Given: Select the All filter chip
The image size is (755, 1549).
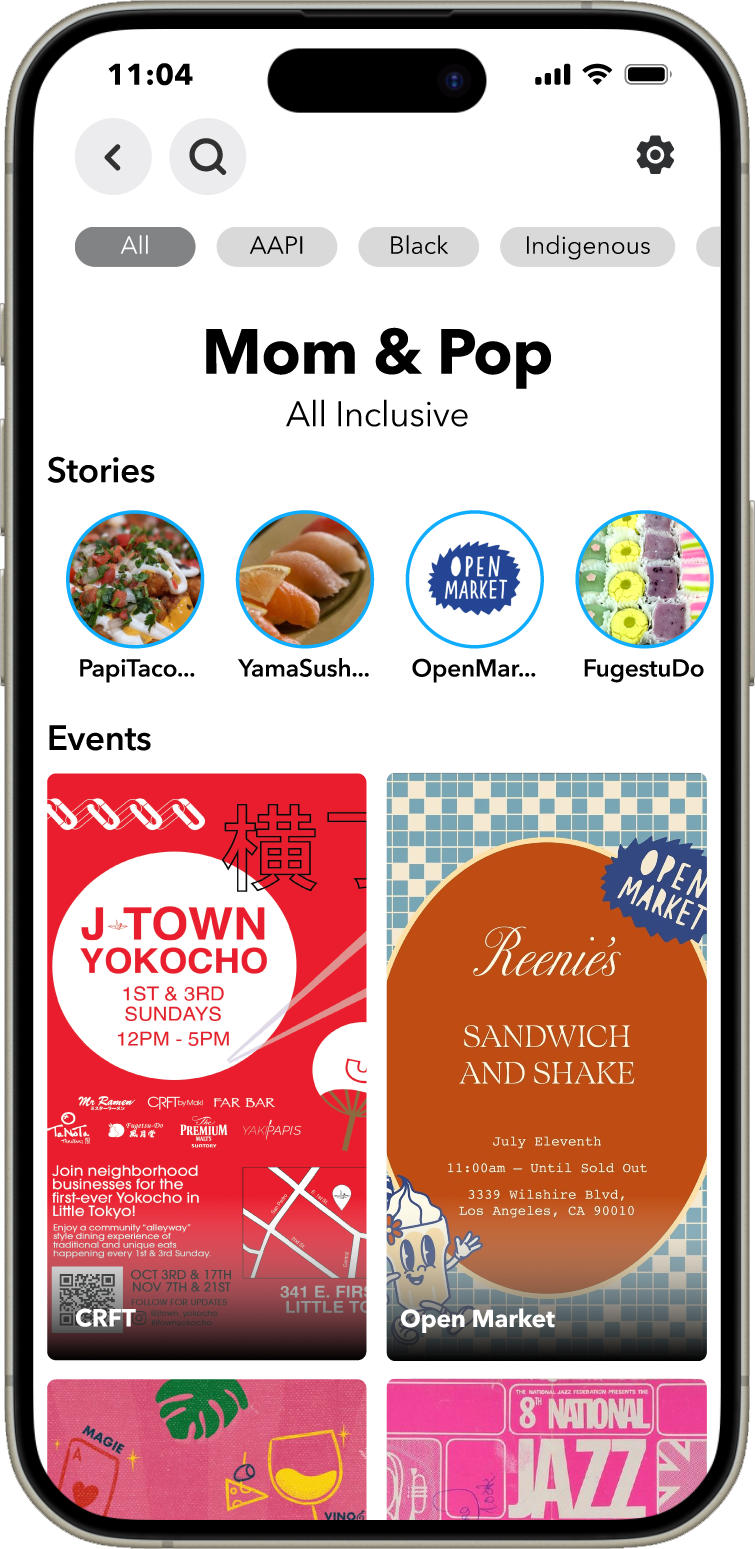Looking at the screenshot, I should click(135, 246).
